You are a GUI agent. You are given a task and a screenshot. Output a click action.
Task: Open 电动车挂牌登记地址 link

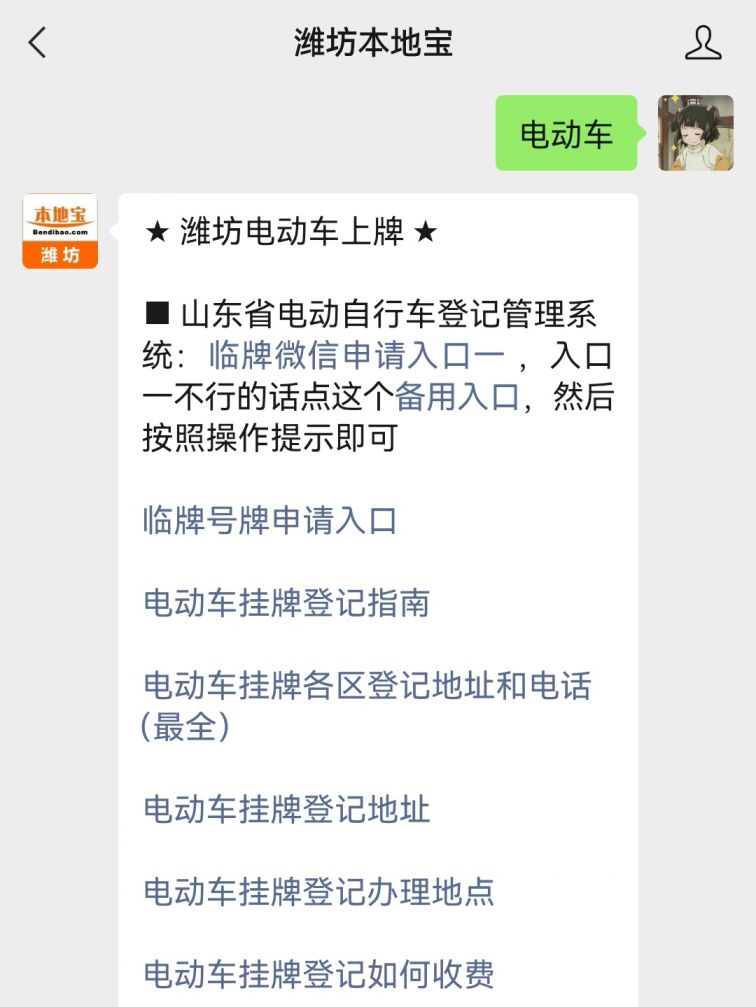tap(286, 809)
